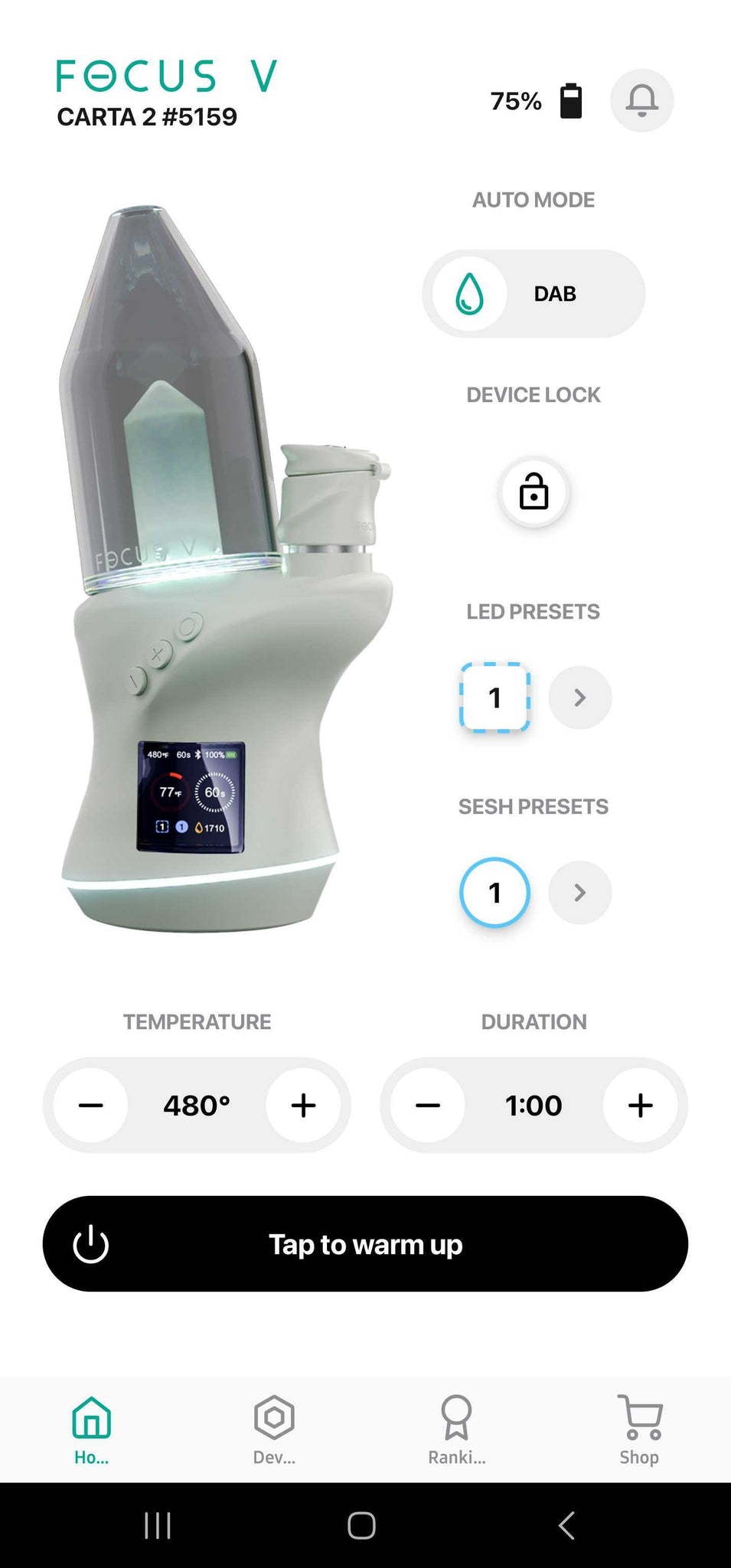Switch to the Devices tab
This screenshot has width=731, height=1568.
[274, 1429]
